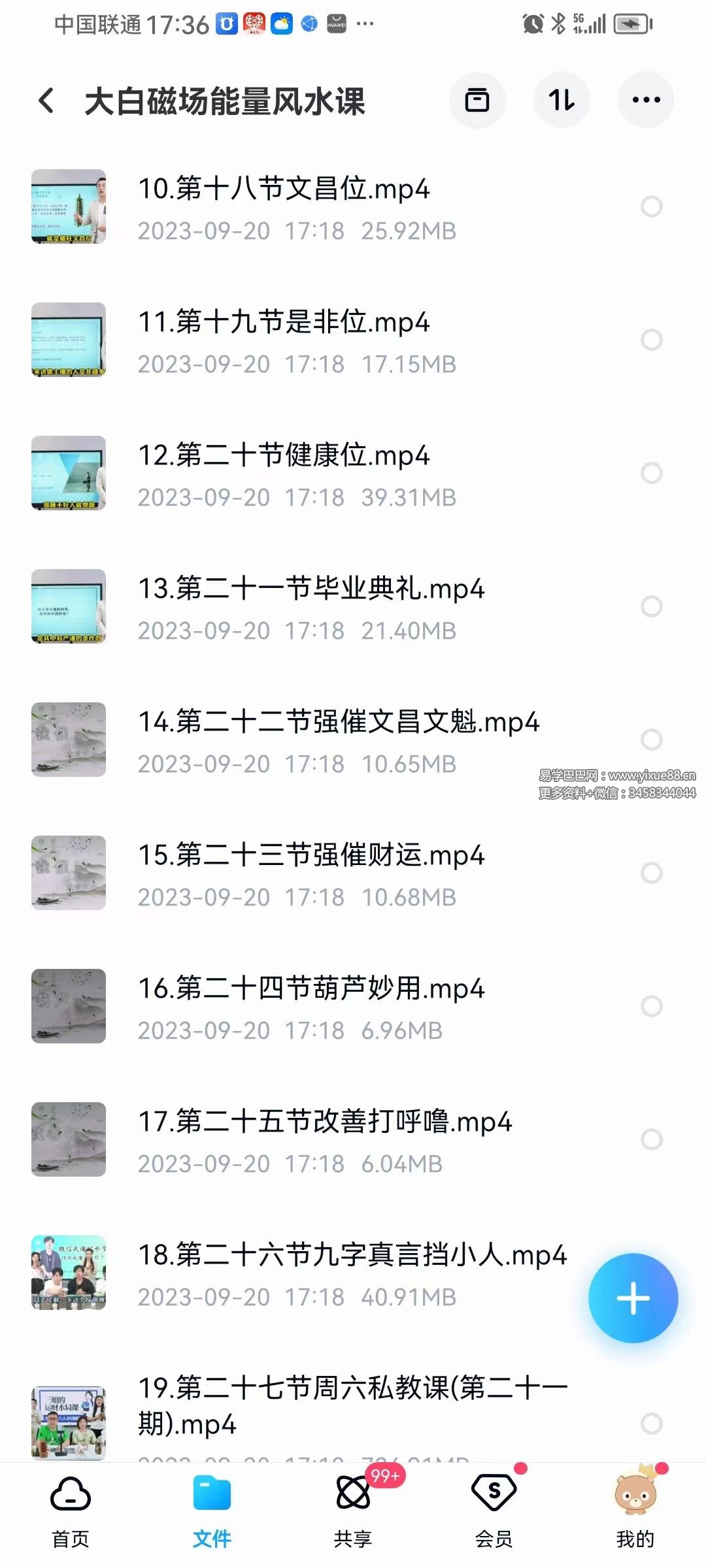Open the sort dropdown at top right
Viewport: 706px width, 1568px height.
(562, 100)
